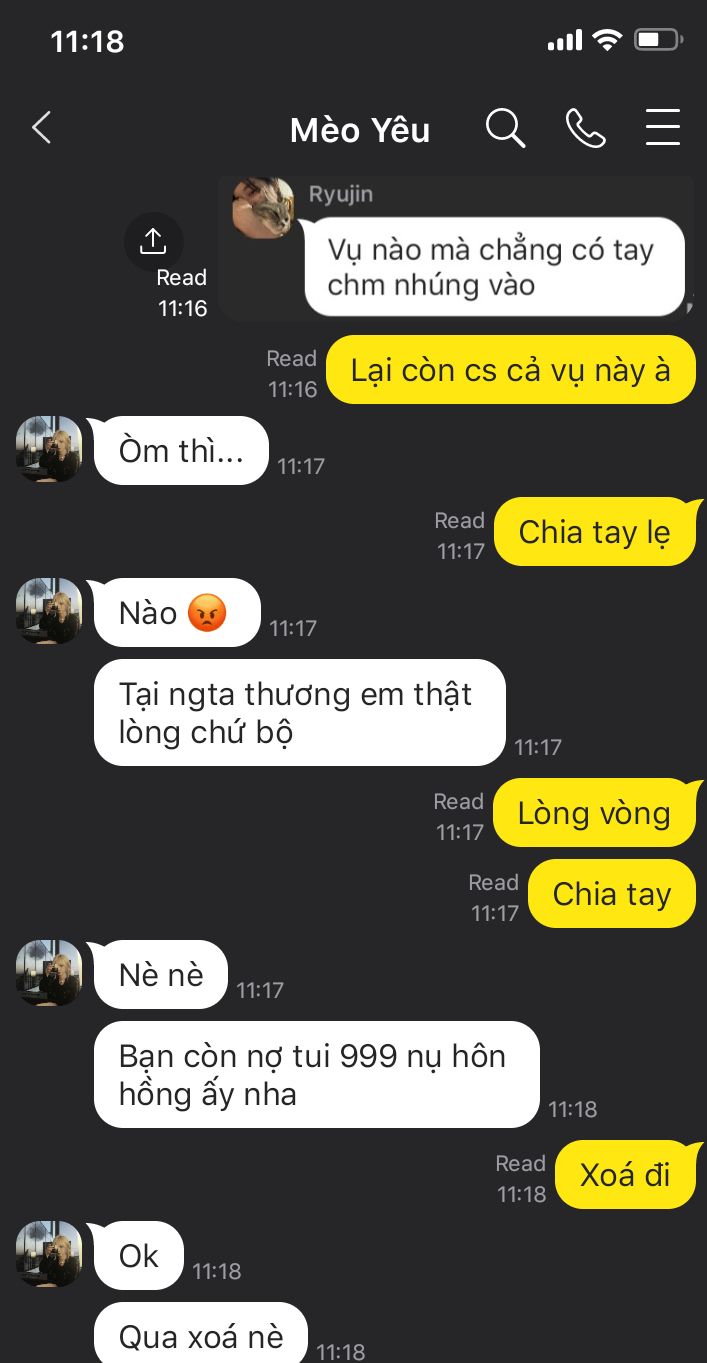Tap the share icon beside Ryujin's message
Screen dimensions: 707x1363
click(153, 241)
